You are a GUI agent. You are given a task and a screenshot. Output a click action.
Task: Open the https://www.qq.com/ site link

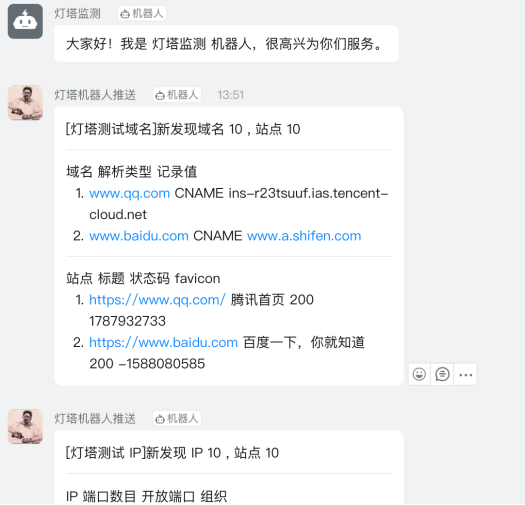point(157,300)
